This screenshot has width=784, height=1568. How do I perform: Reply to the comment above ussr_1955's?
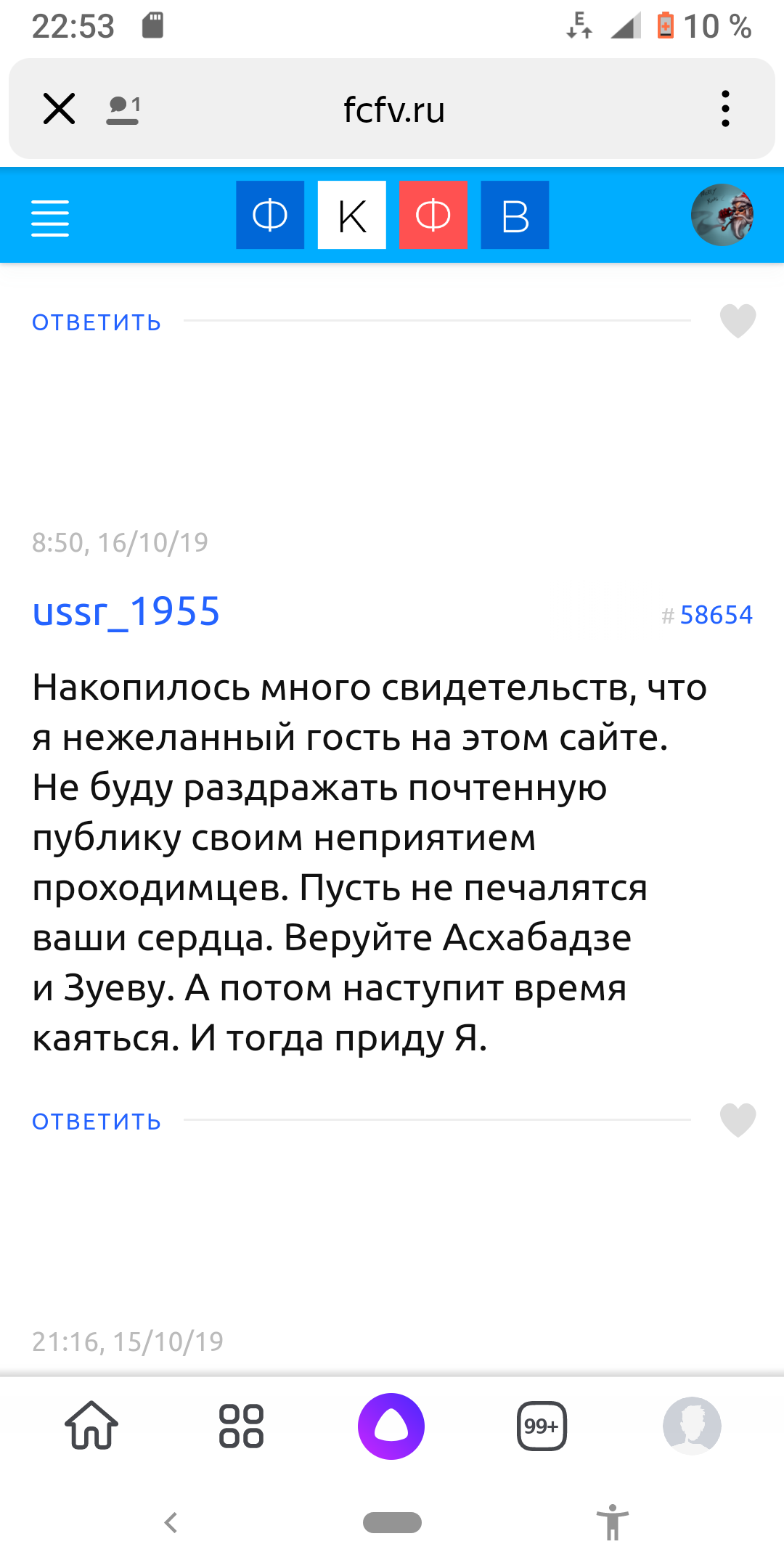tap(97, 322)
